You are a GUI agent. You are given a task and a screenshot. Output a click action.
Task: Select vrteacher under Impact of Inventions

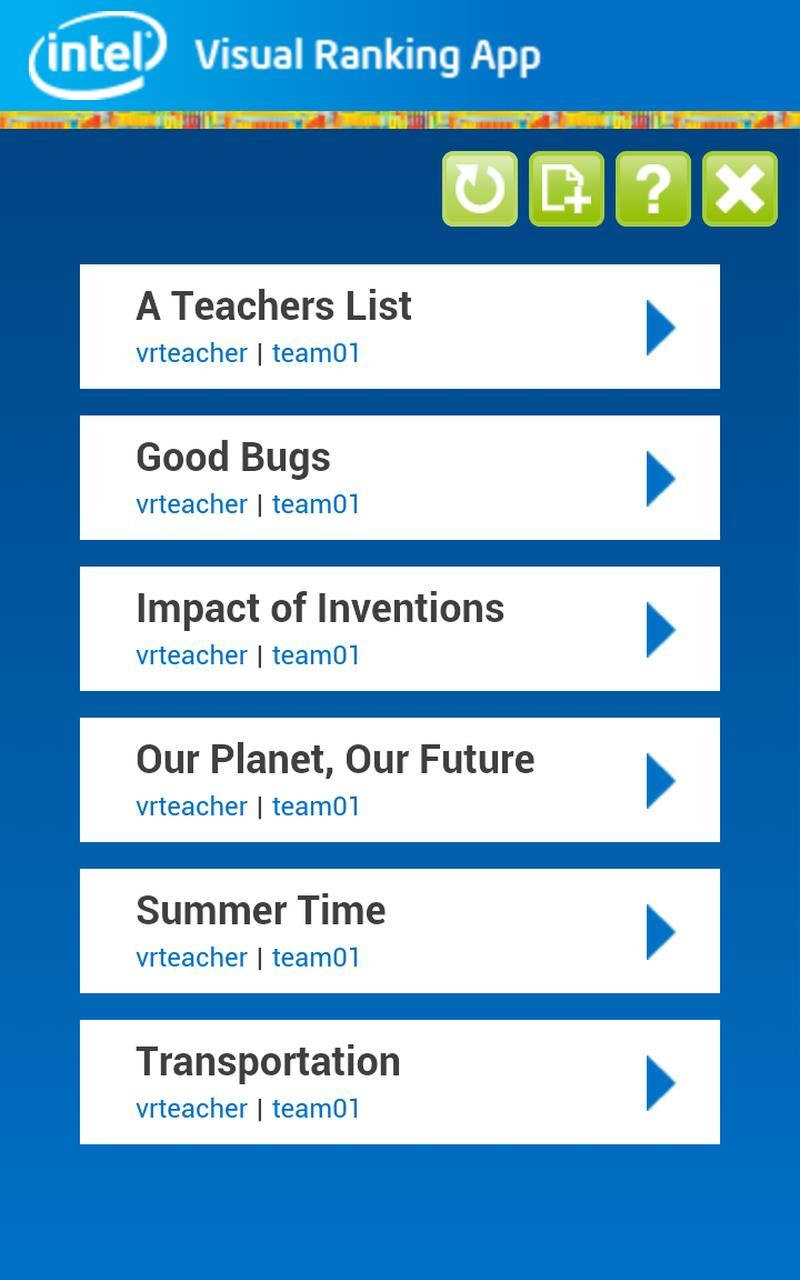click(191, 655)
